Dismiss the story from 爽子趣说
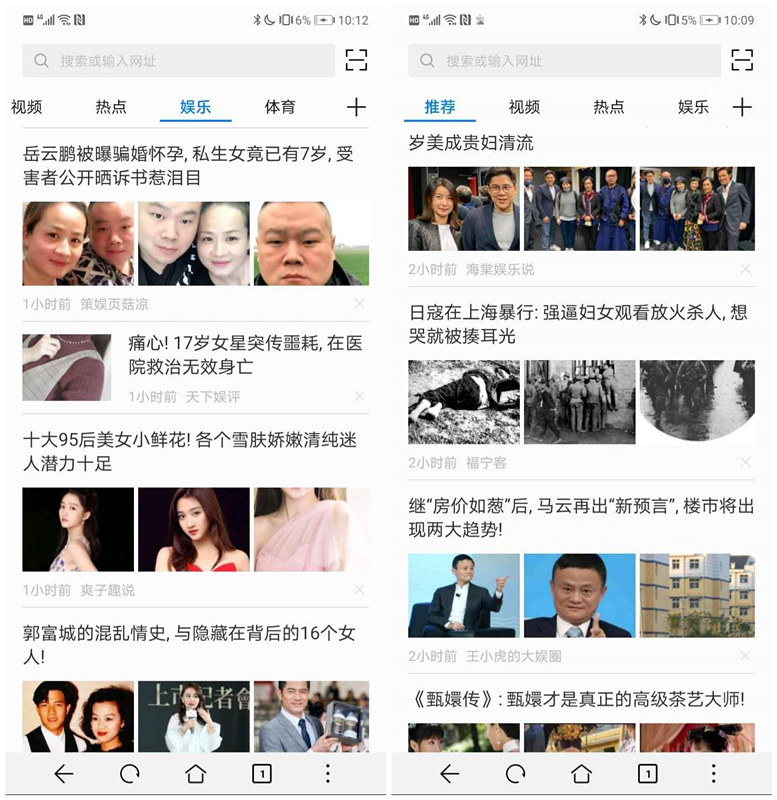Viewport: 777px width, 800px height. pyautogui.click(x=359, y=590)
